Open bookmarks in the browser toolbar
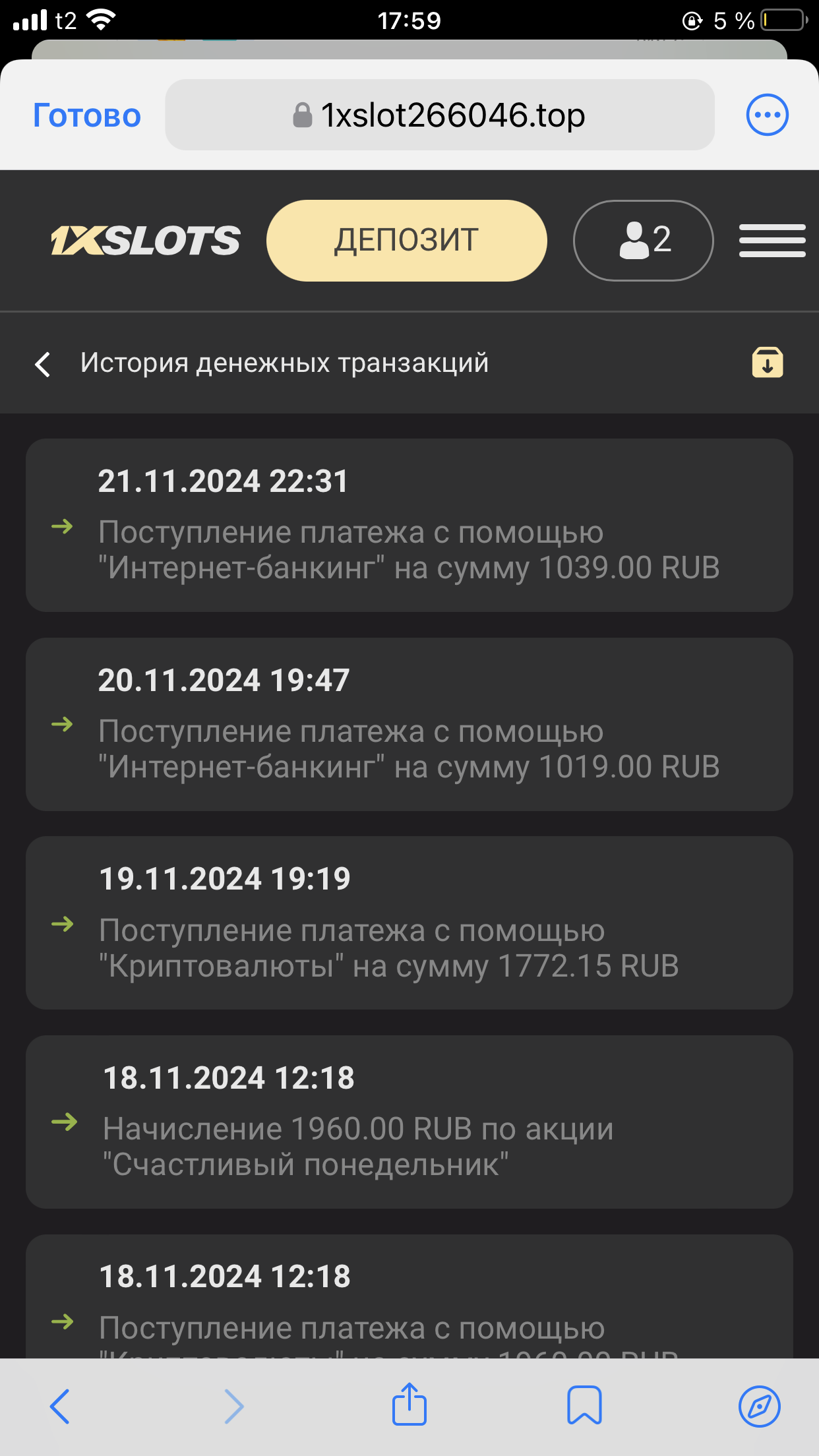Viewport: 819px width, 1456px height. click(584, 1406)
